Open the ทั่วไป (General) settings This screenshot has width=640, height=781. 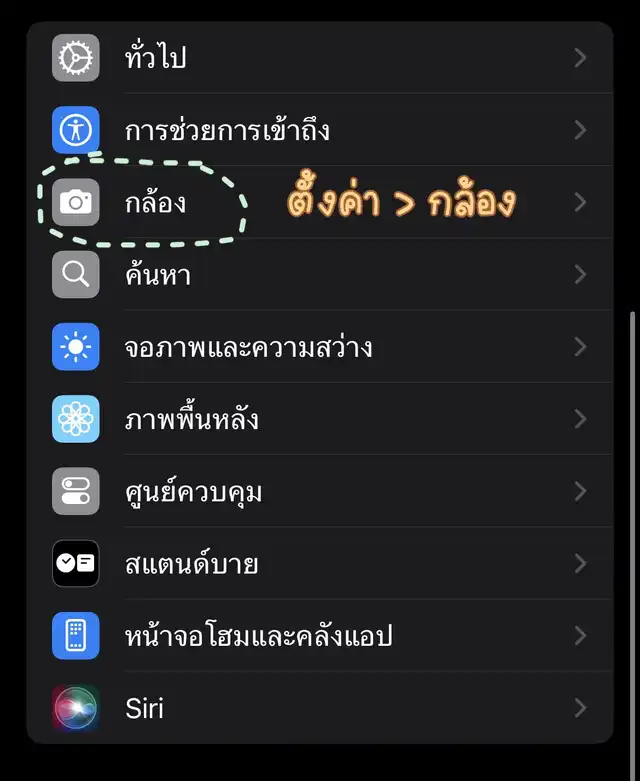point(320,58)
